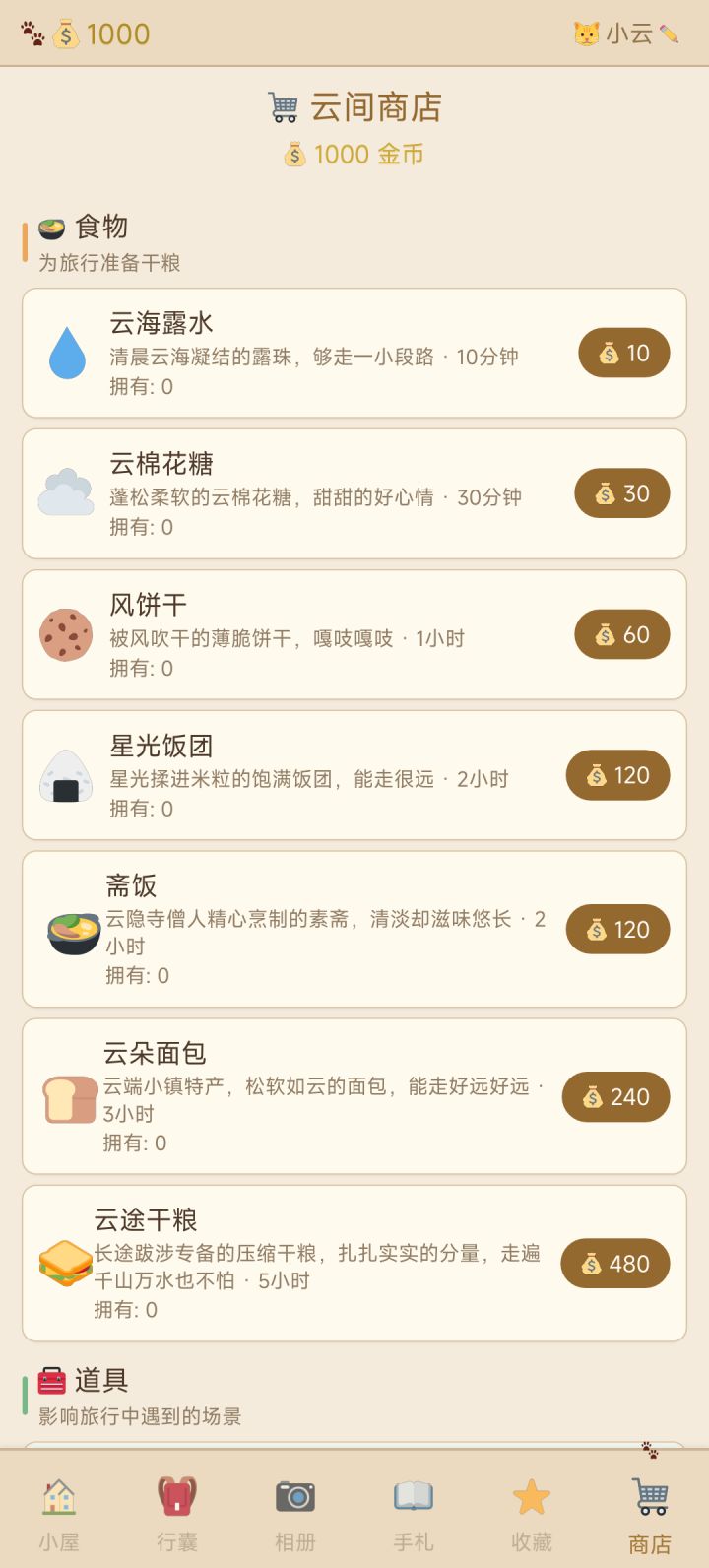The height and width of the screenshot is (1568, 709).
Task: Select the 云朵面包 item card
Action: (x=295, y=1096)
